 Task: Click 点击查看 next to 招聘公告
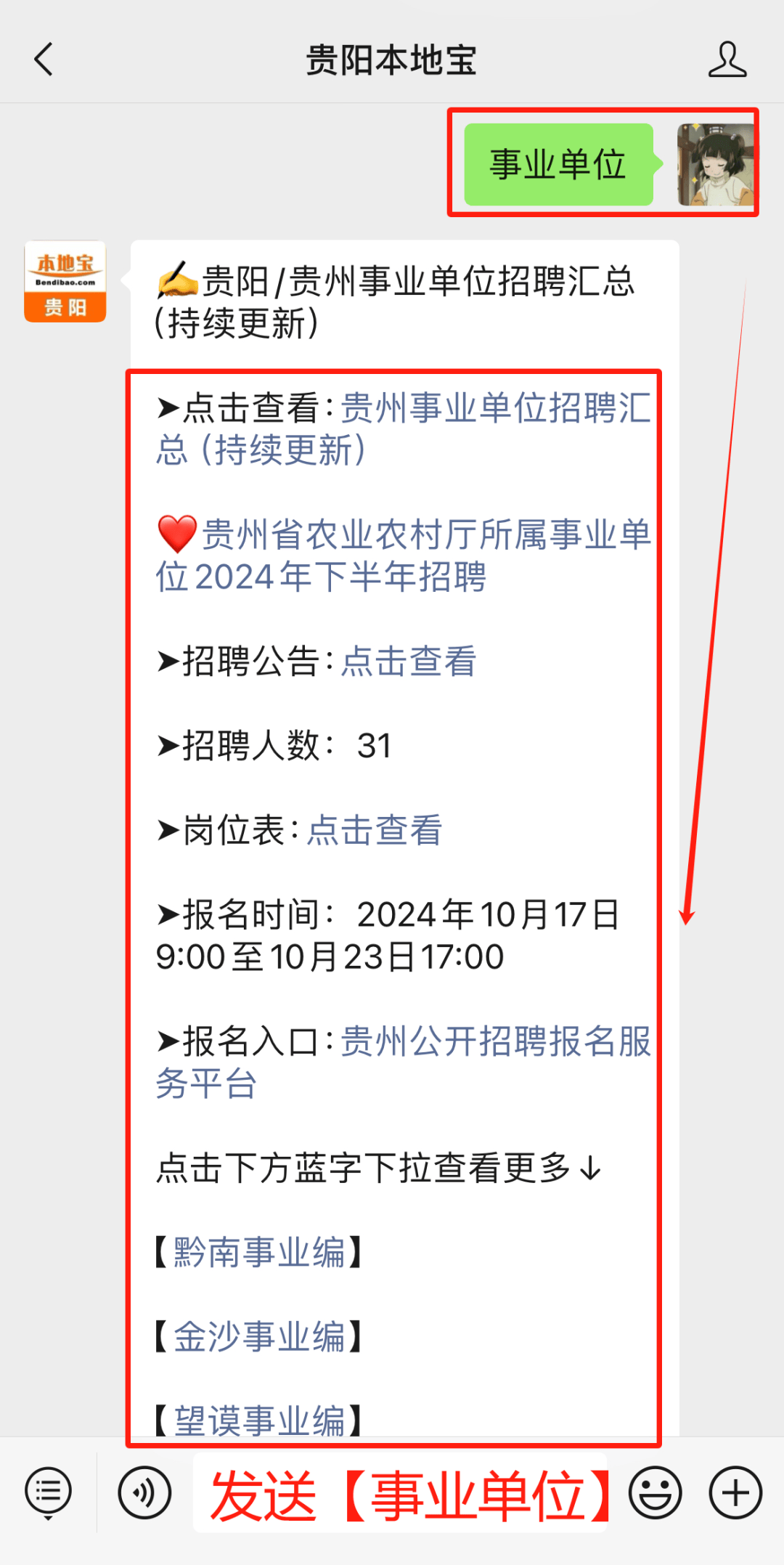409,662
